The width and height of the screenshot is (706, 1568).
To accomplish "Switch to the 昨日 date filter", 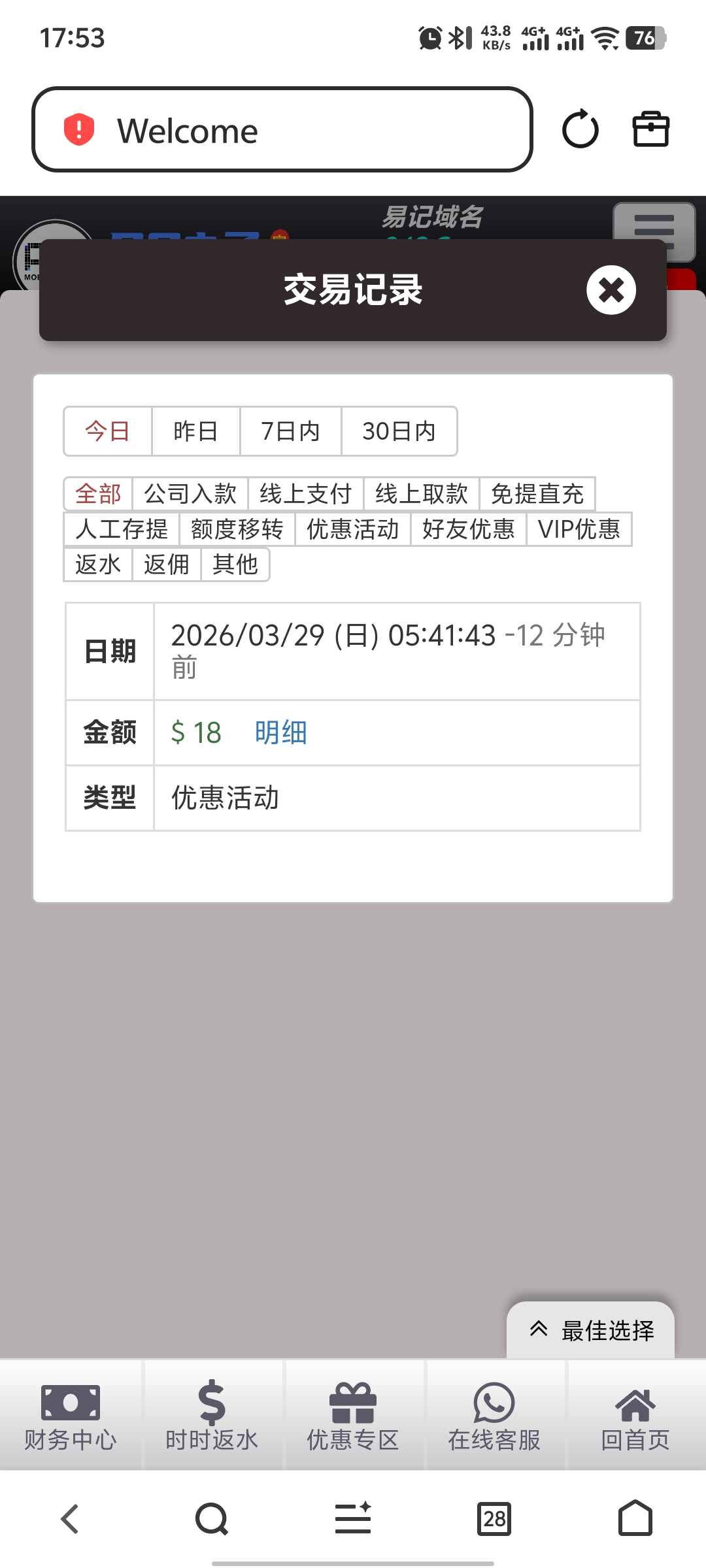I will click(x=195, y=431).
